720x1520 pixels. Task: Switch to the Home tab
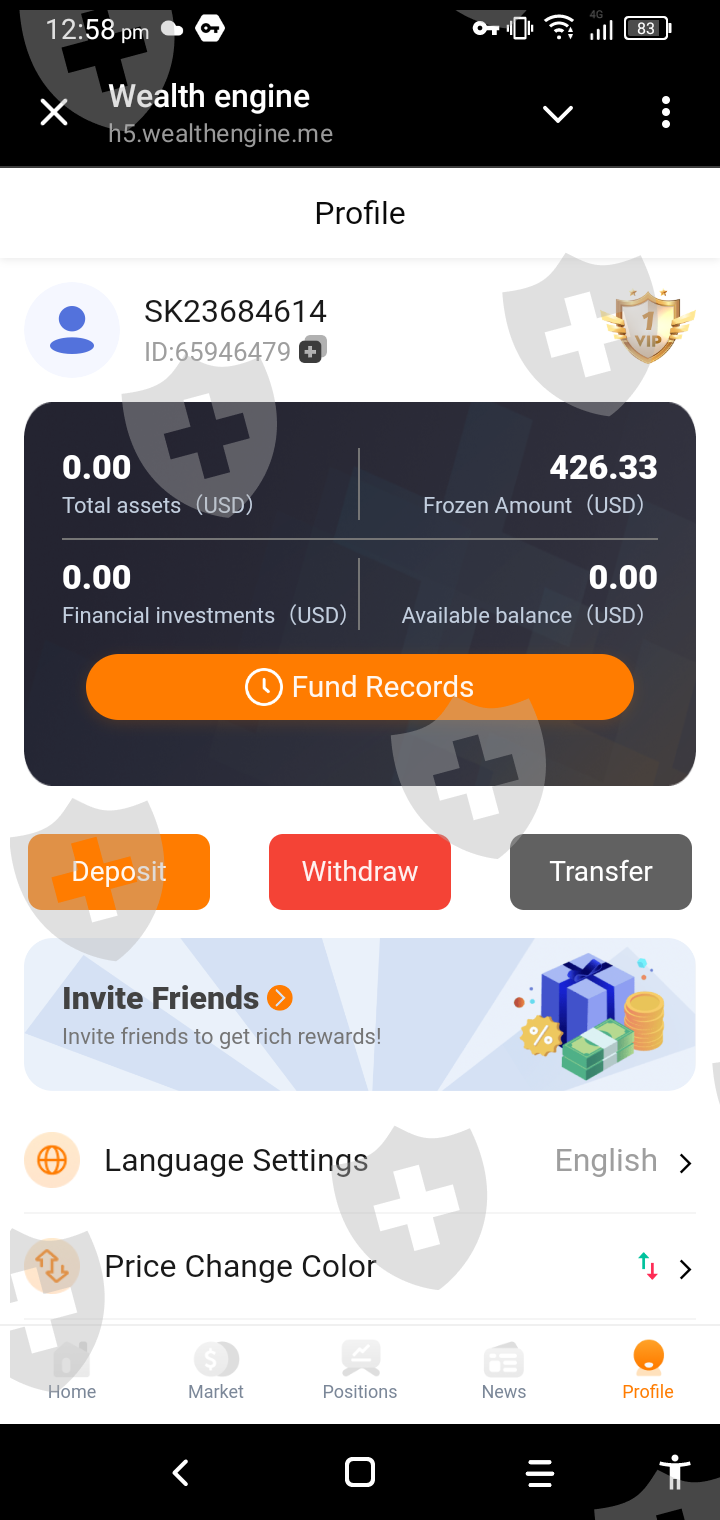(72, 1371)
